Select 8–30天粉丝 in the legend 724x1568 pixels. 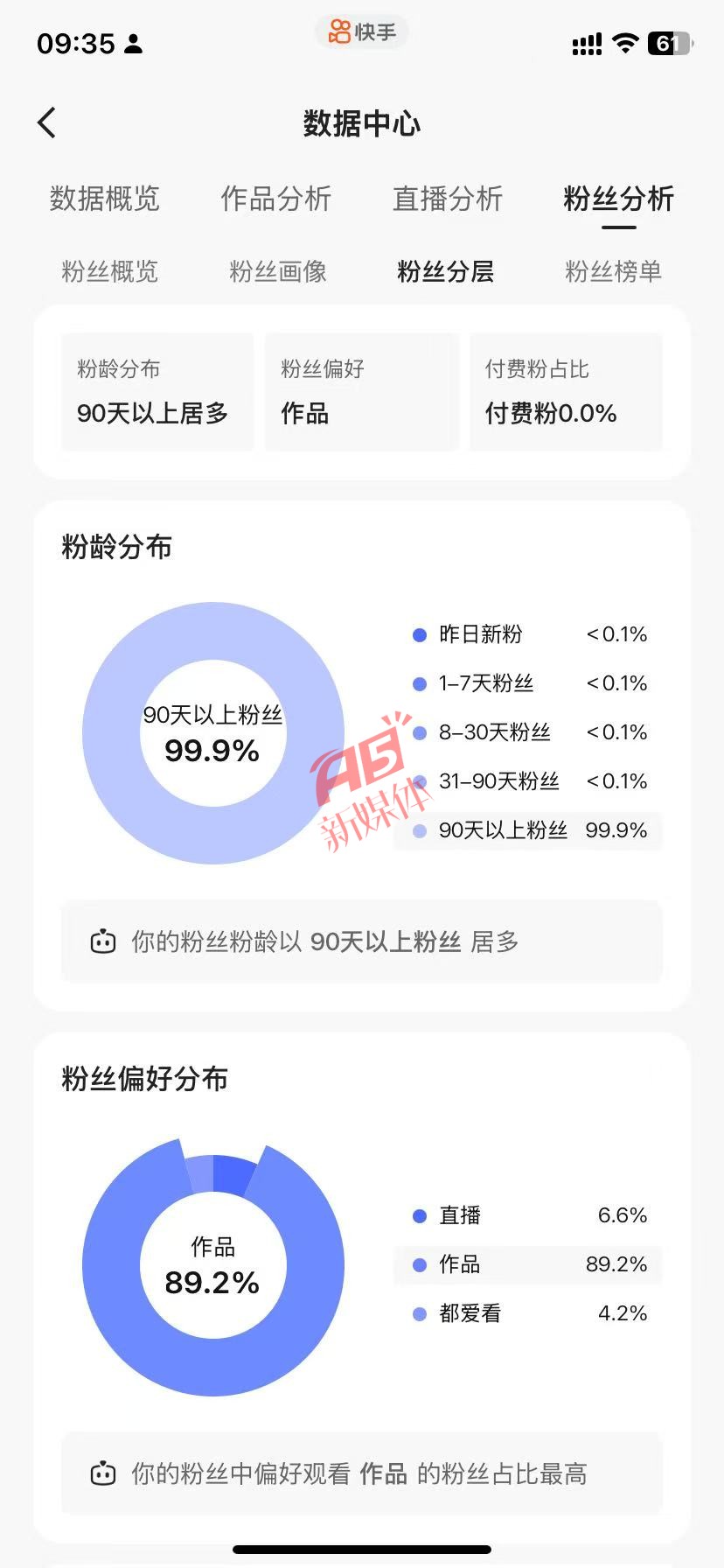pyautogui.click(x=528, y=732)
